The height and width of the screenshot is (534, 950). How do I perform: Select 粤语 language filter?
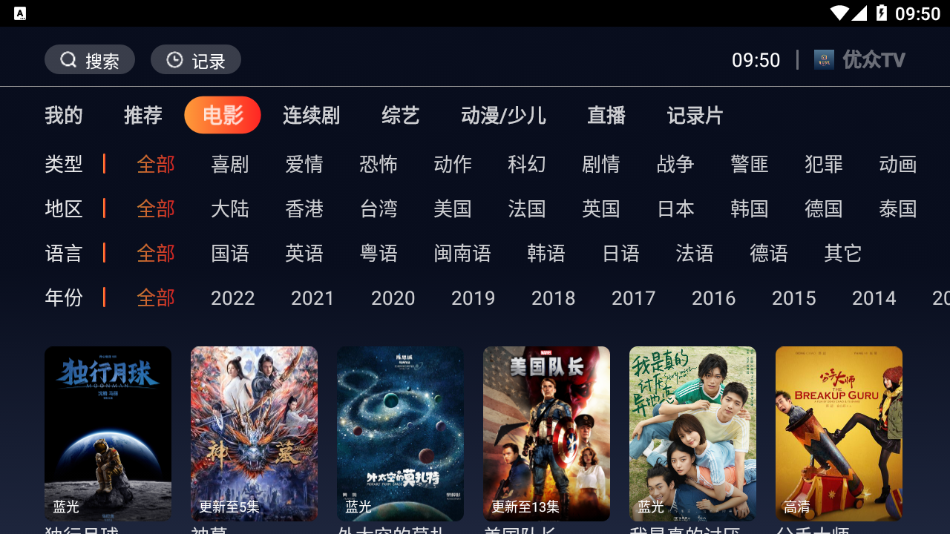click(x=378, y=253)
